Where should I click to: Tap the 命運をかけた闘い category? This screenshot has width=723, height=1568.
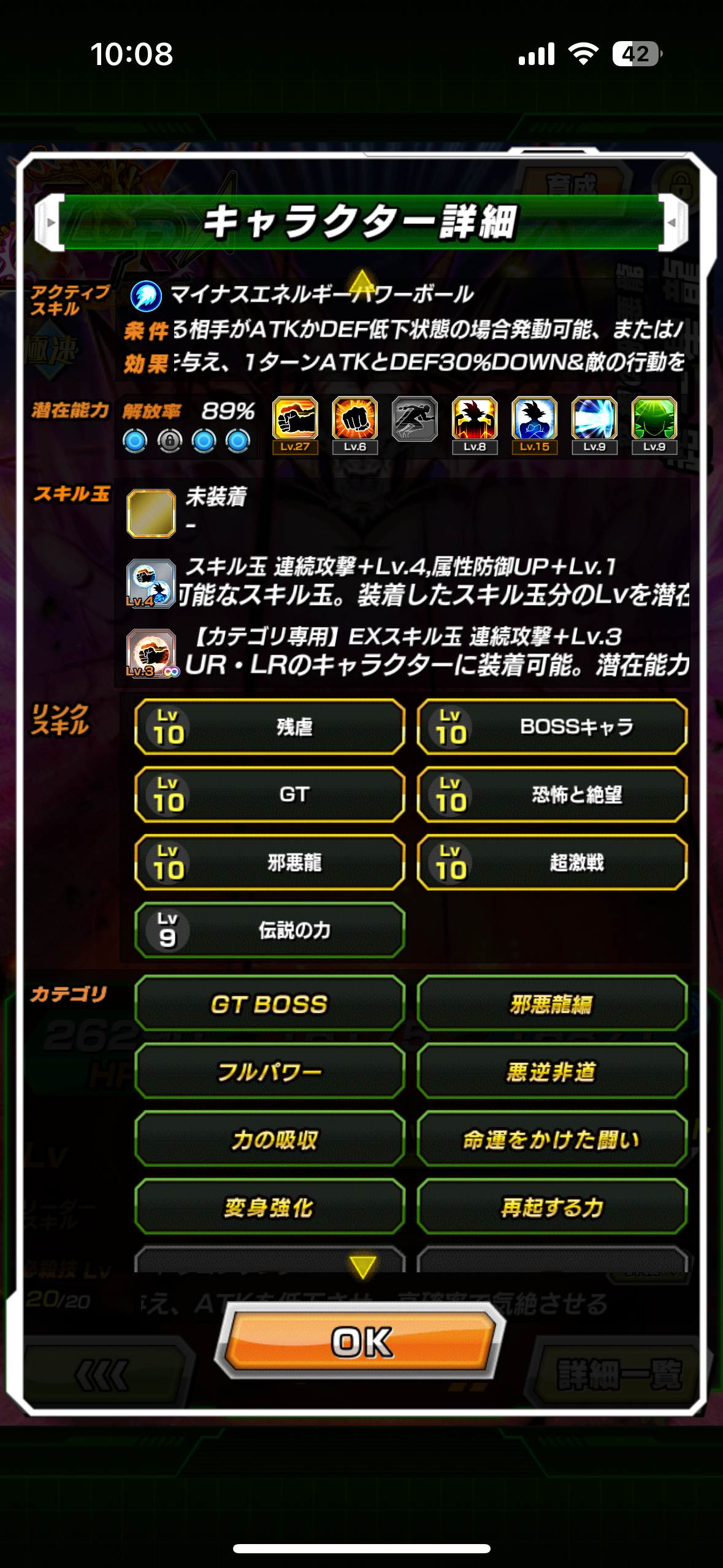pos(552,1139)
